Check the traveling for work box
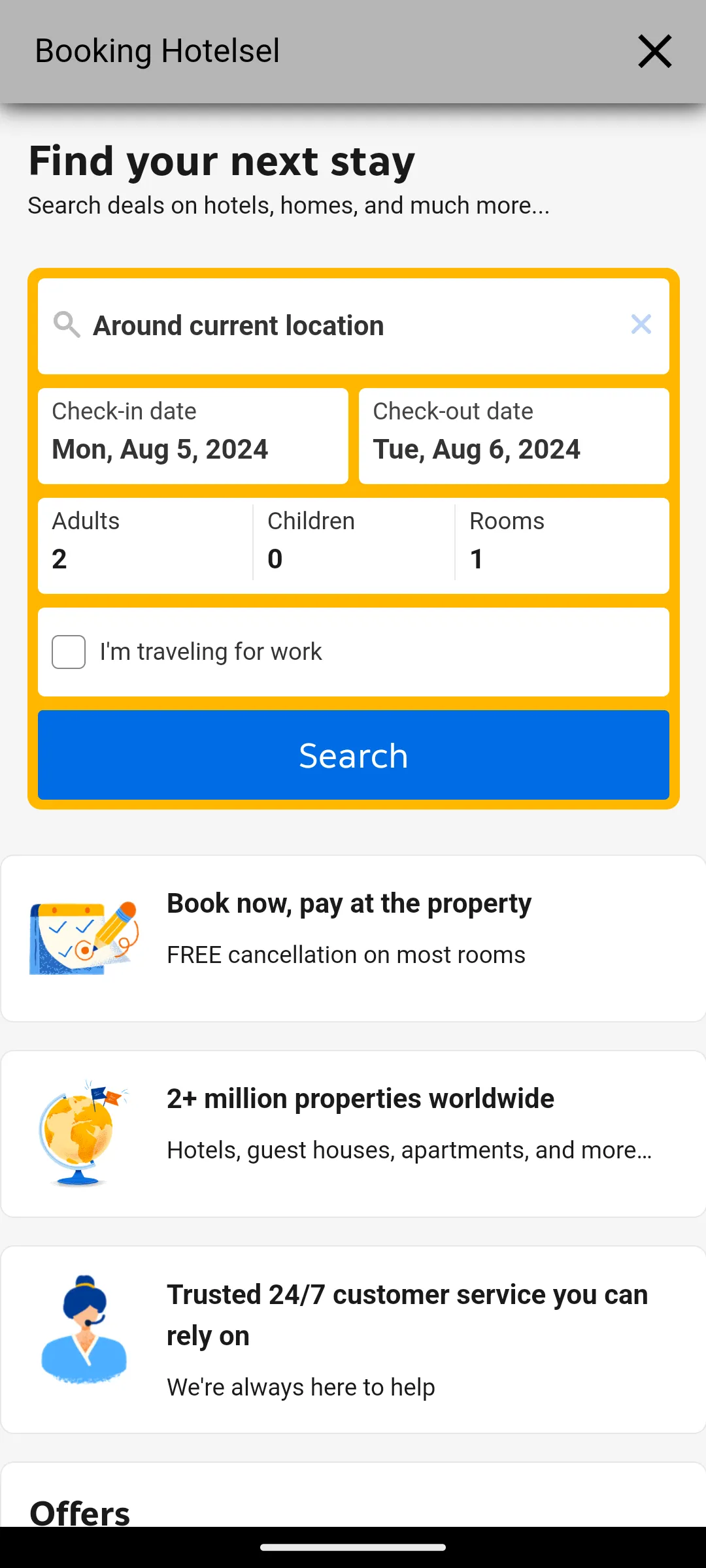 coord(69,652)
